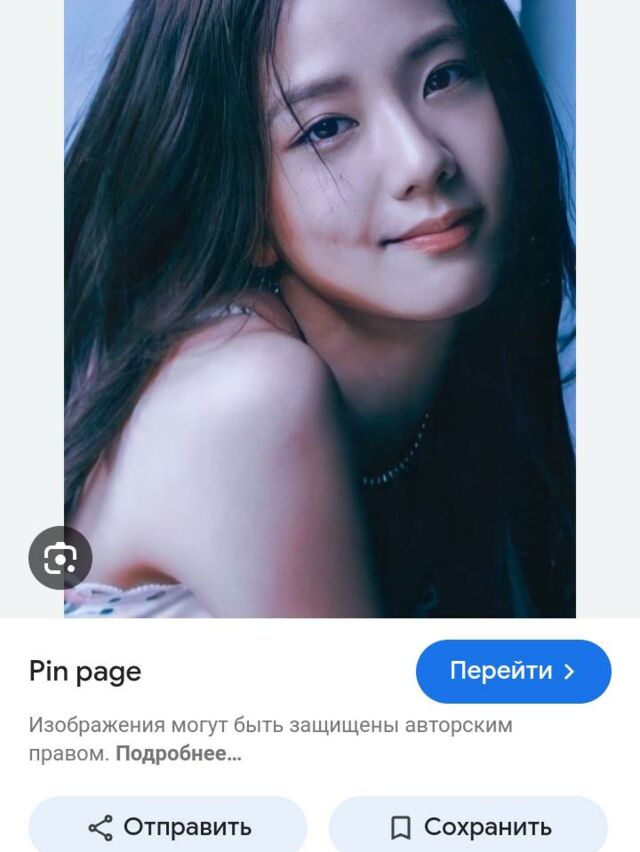Open the photo of the woman
The height and width of the screenshot is (852, 640).
320,300
